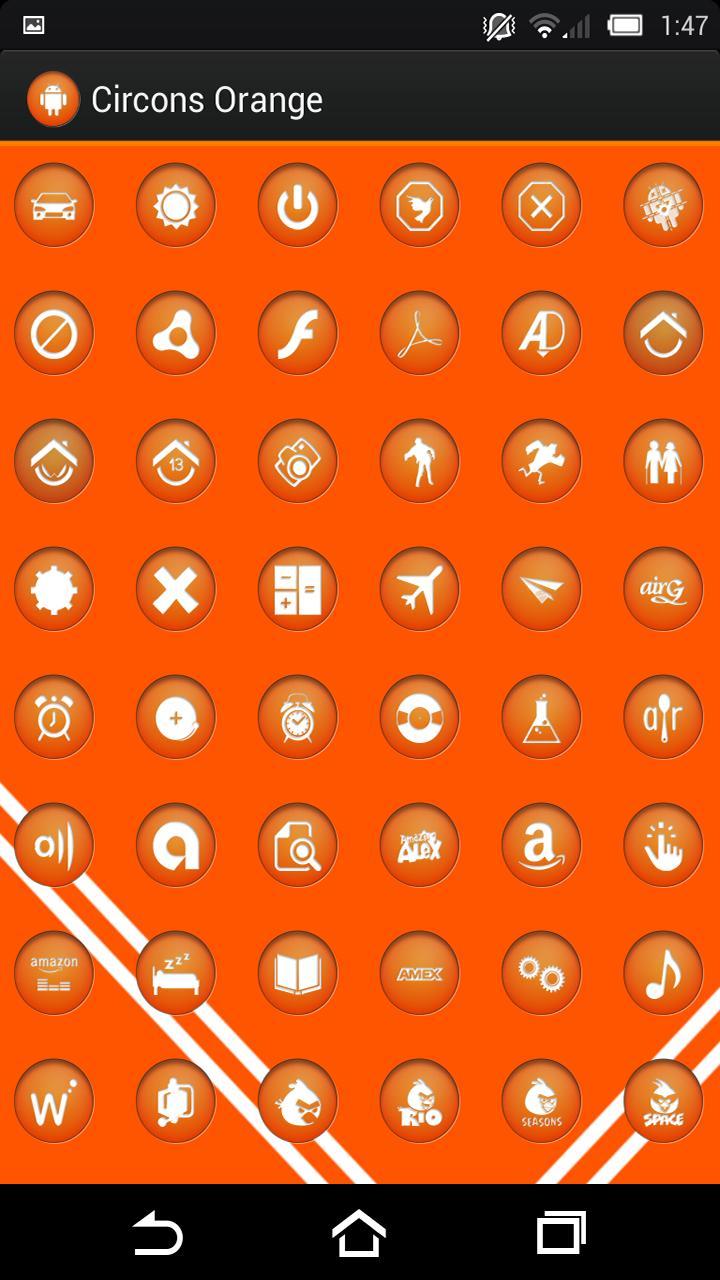The image size is (720, 1280).
Task: Open the Adobe Flash icon
Action: point(298,334)
